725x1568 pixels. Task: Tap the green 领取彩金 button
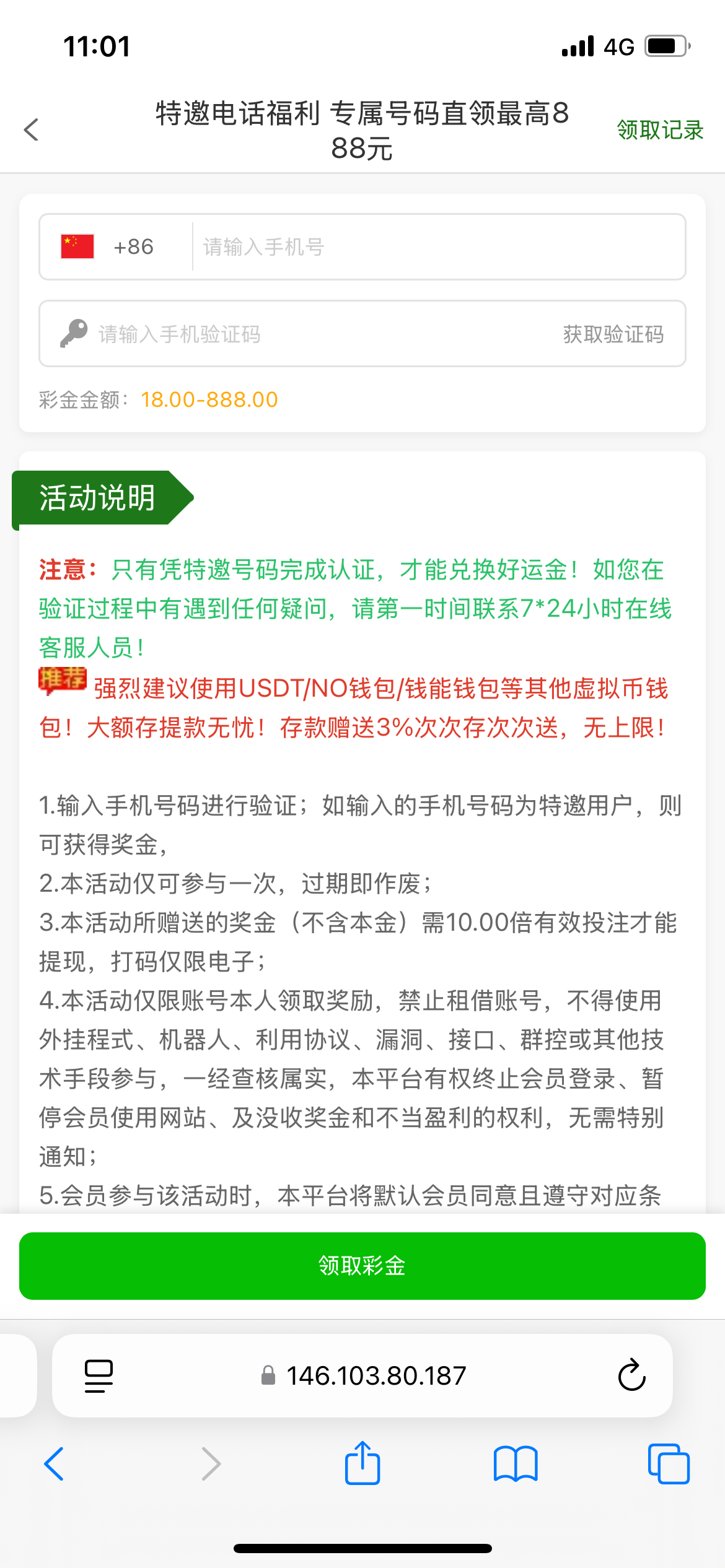(x=362, y=1266)
